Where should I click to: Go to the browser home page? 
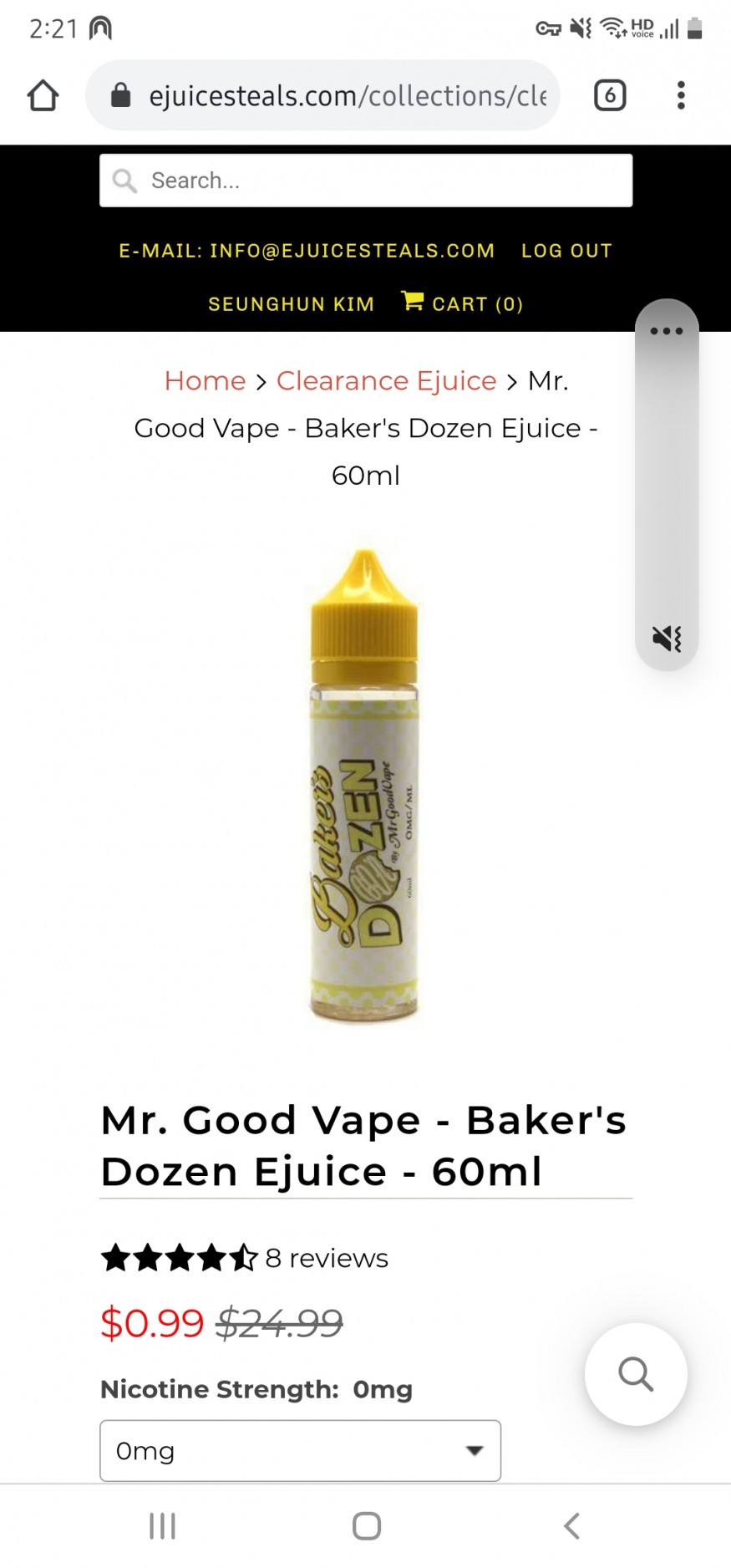pos(43,95)
